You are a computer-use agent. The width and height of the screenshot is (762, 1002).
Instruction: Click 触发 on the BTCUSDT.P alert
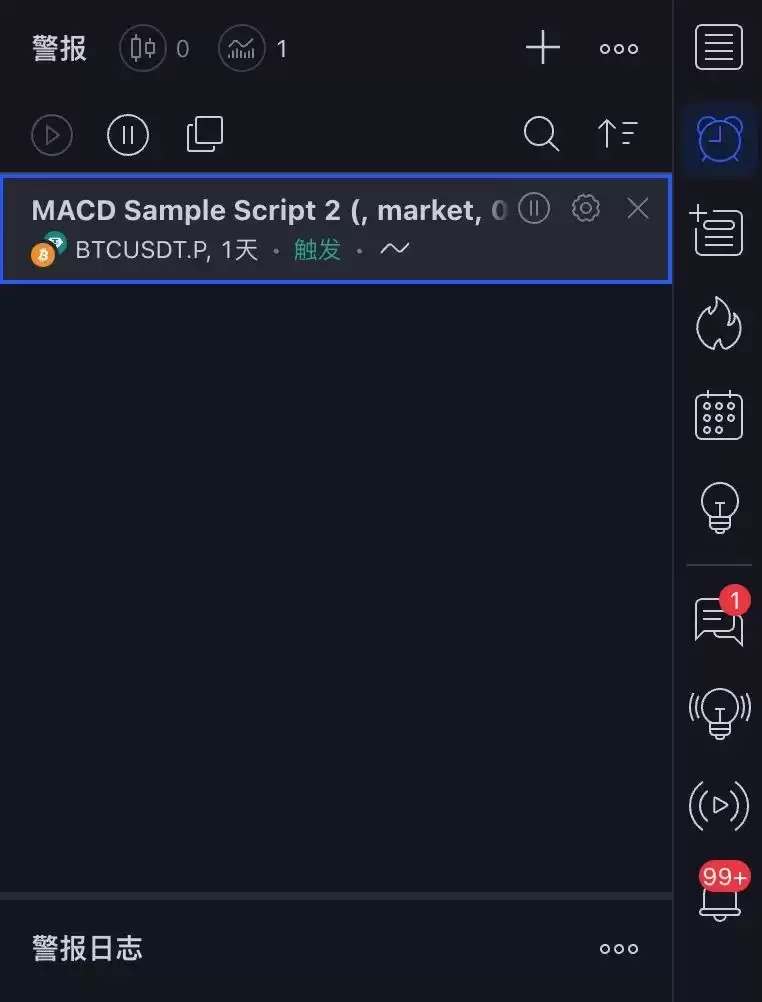click(317, 249)
